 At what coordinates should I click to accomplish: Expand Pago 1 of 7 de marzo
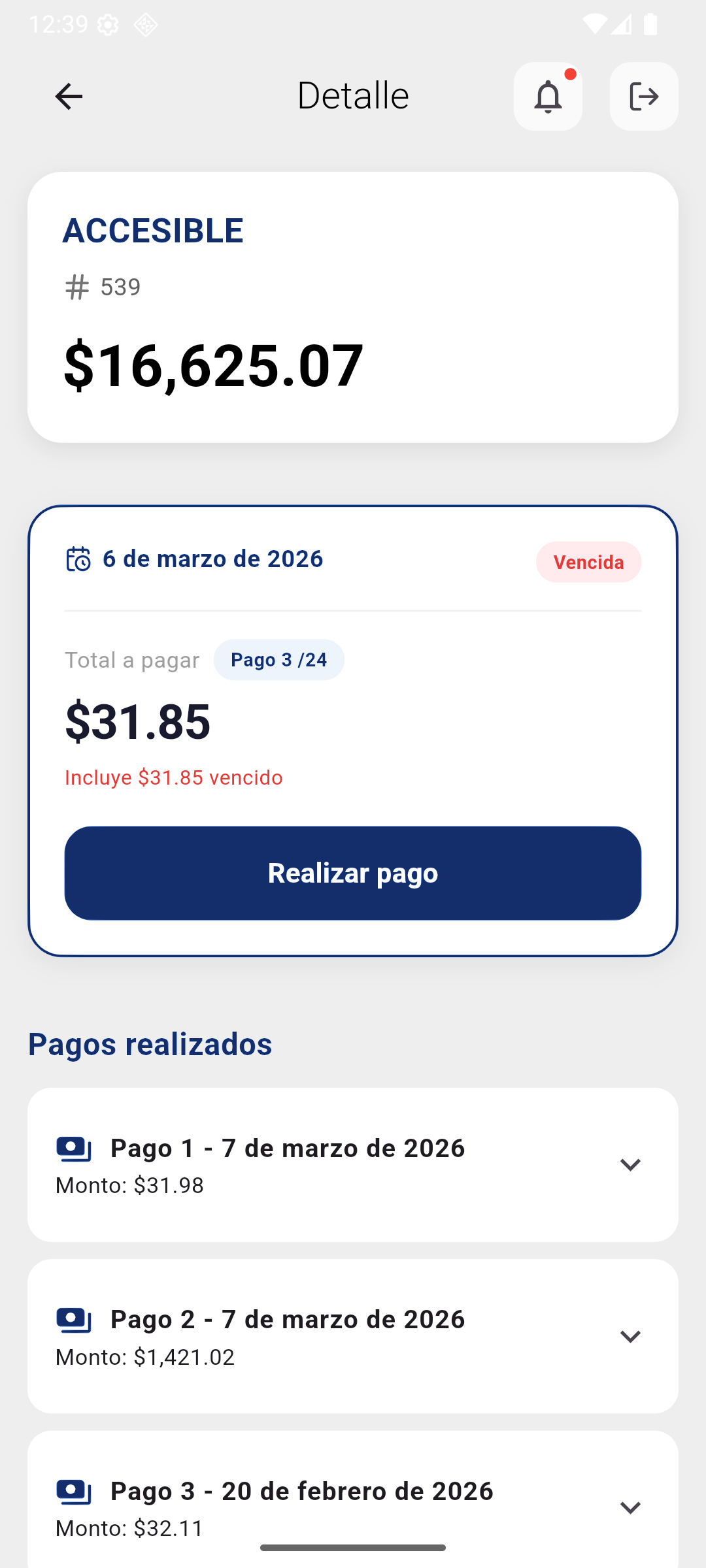pos(630,1165)
